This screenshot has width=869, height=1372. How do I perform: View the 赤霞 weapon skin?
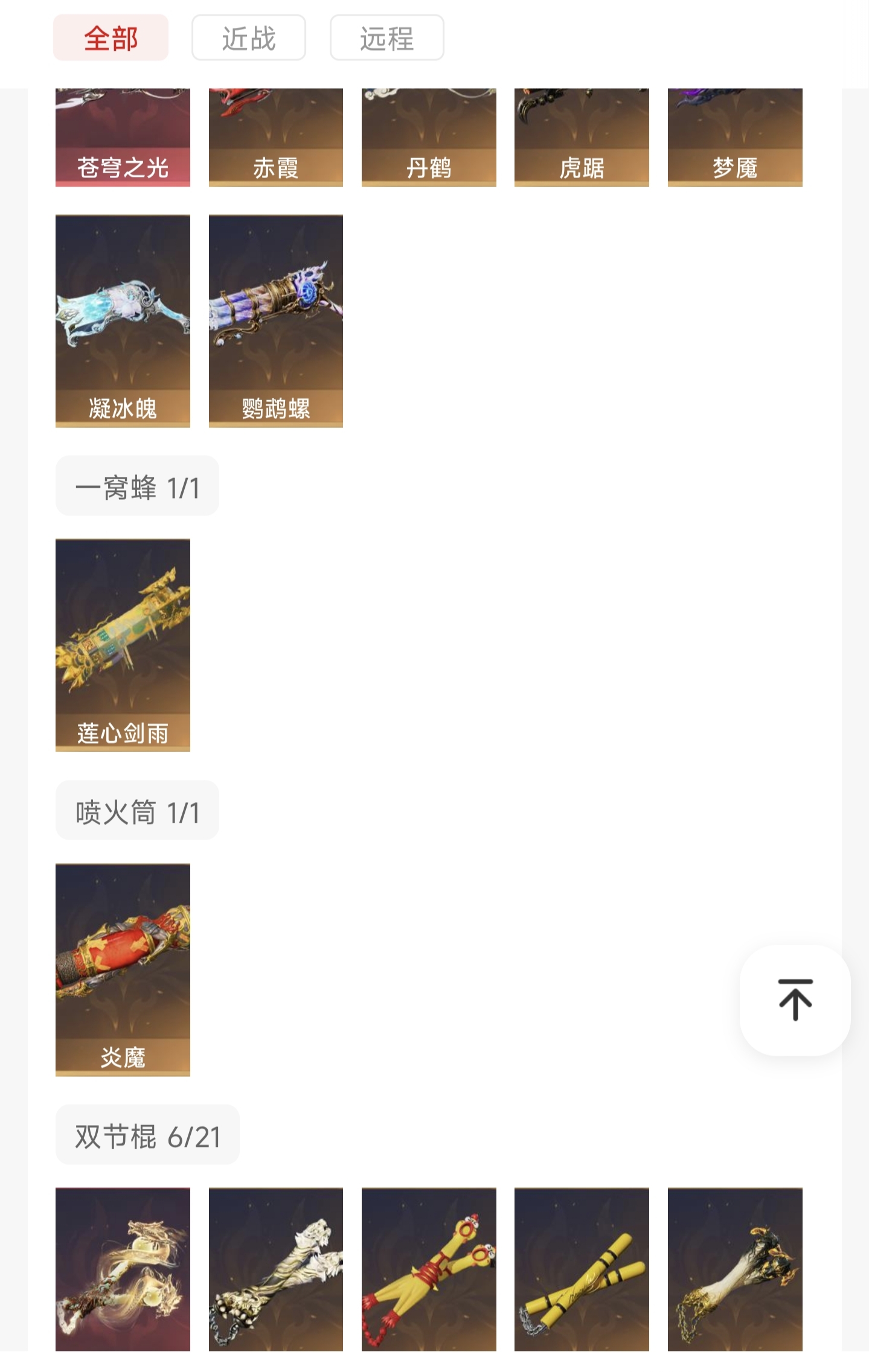(275, 139)
